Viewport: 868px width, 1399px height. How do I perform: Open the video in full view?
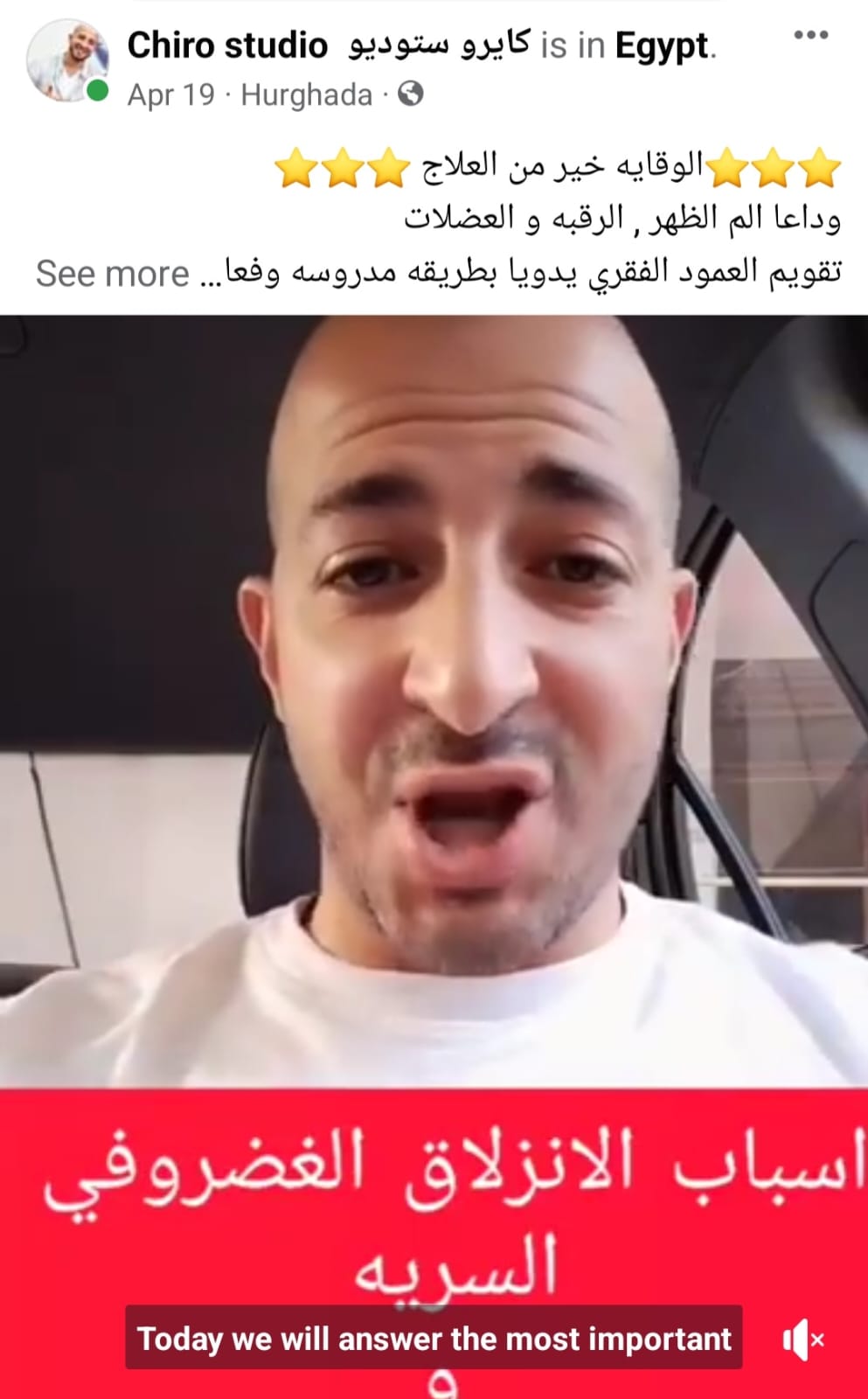(x=434, y=699)
